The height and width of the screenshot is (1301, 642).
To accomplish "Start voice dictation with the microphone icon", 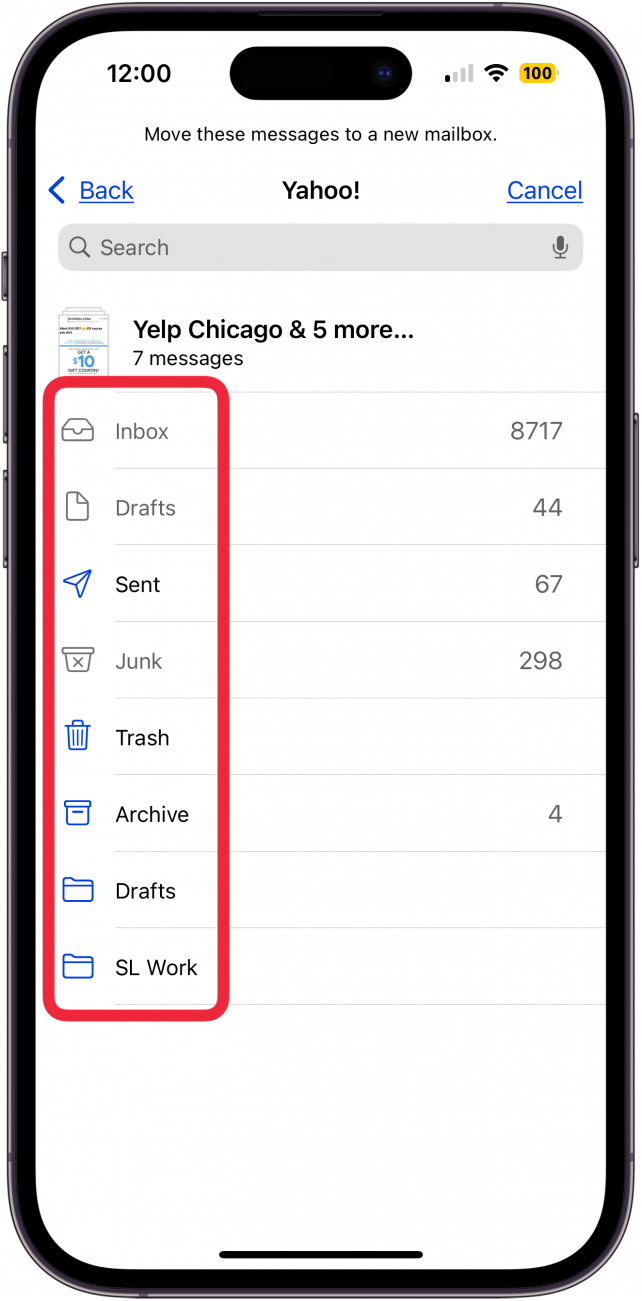I will coord(561,248).
